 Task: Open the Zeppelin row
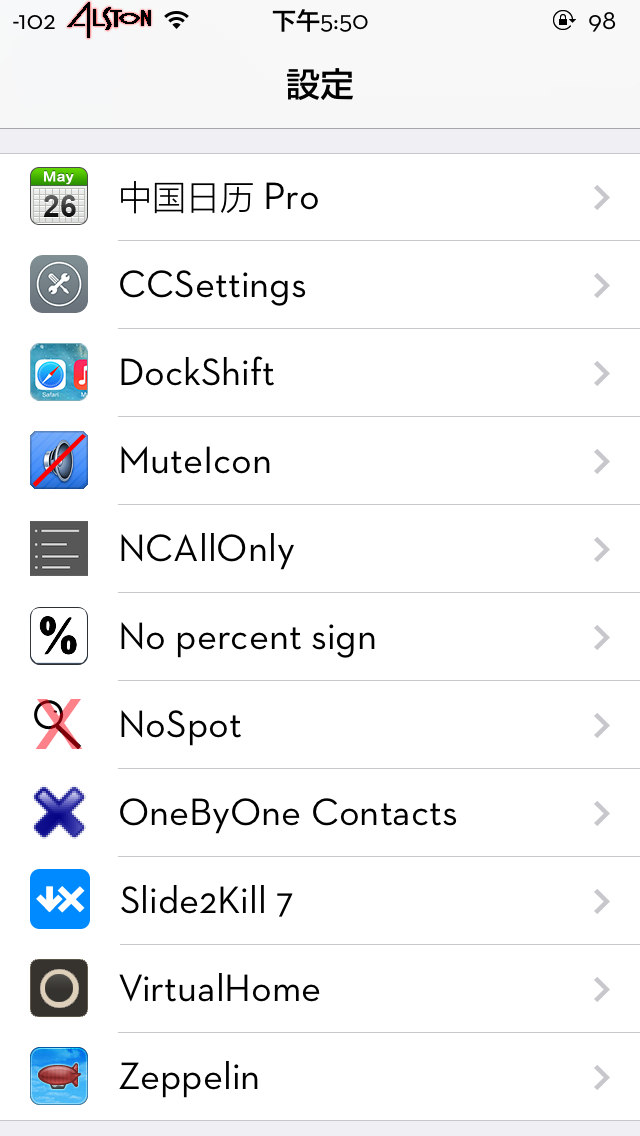click(x=320, y=1077)
